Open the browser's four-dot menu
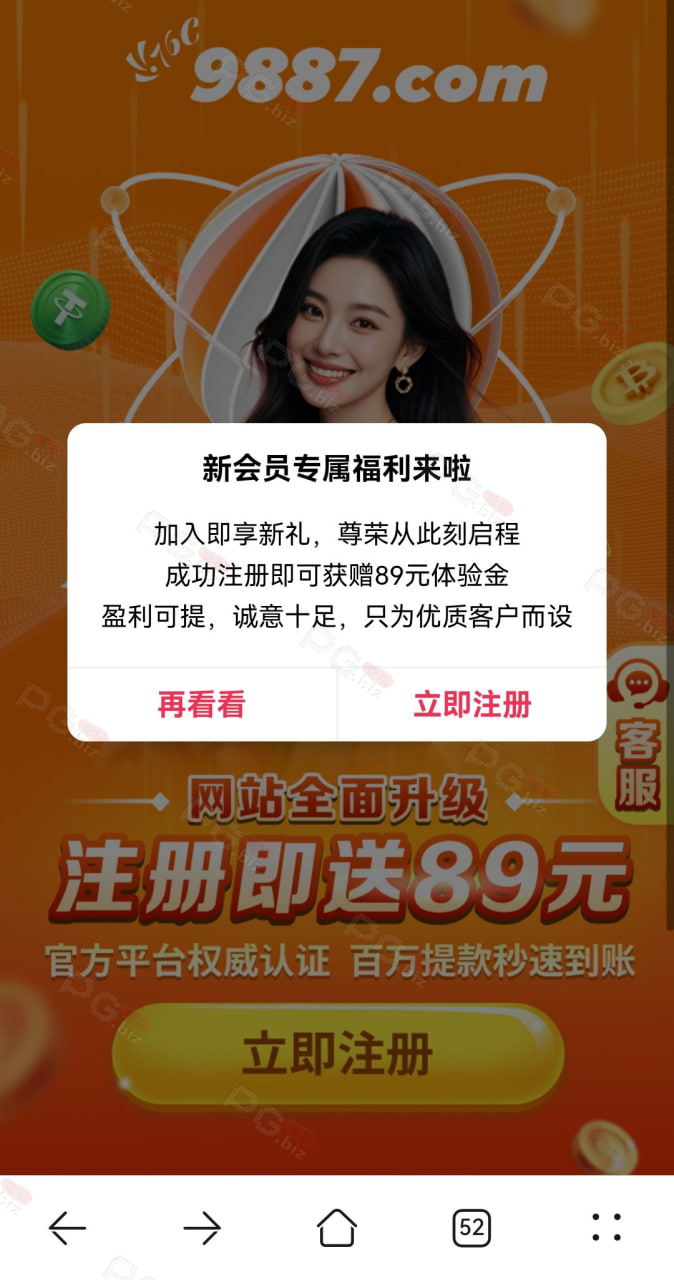674x1280 pixels. (x=606, y=1227)
